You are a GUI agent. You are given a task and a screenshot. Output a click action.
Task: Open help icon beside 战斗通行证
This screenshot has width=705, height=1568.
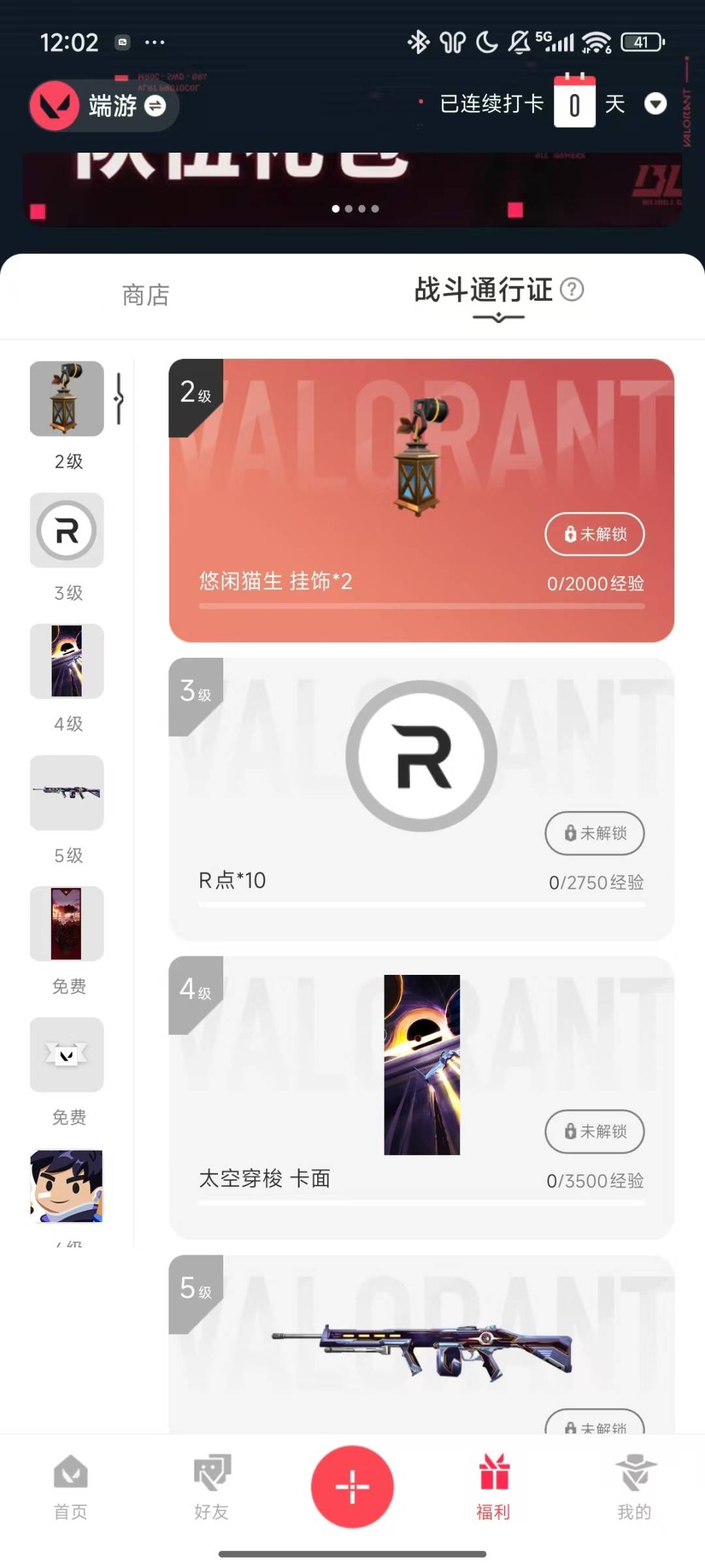(x=572, y=289)
